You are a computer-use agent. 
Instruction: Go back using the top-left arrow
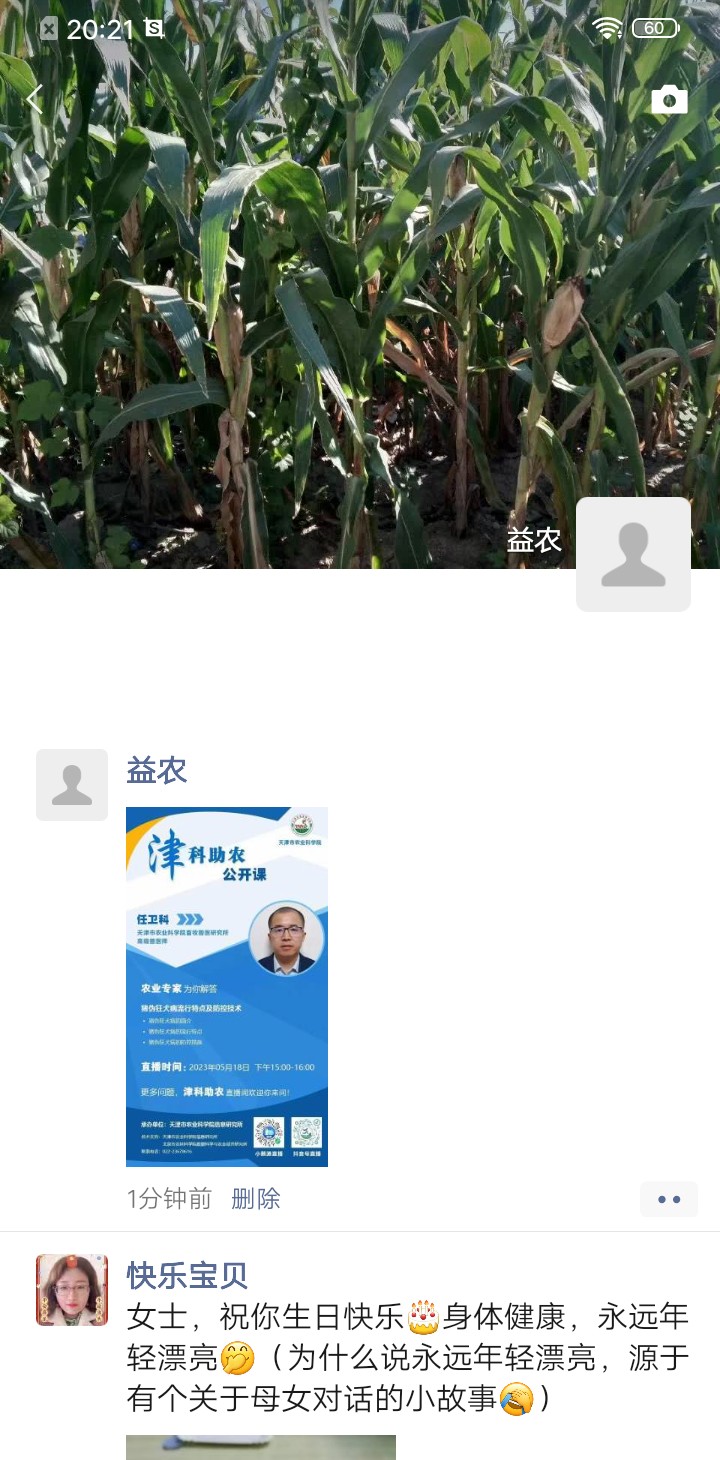(x=34, y=99)
